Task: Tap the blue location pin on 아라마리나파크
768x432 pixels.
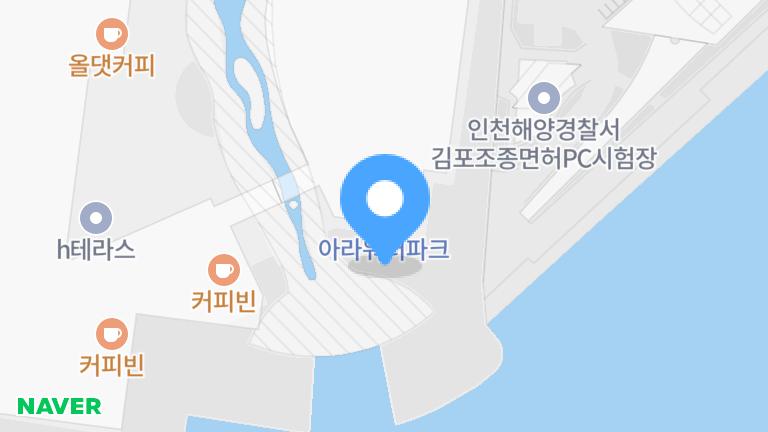Action: (x=385, y=199)
